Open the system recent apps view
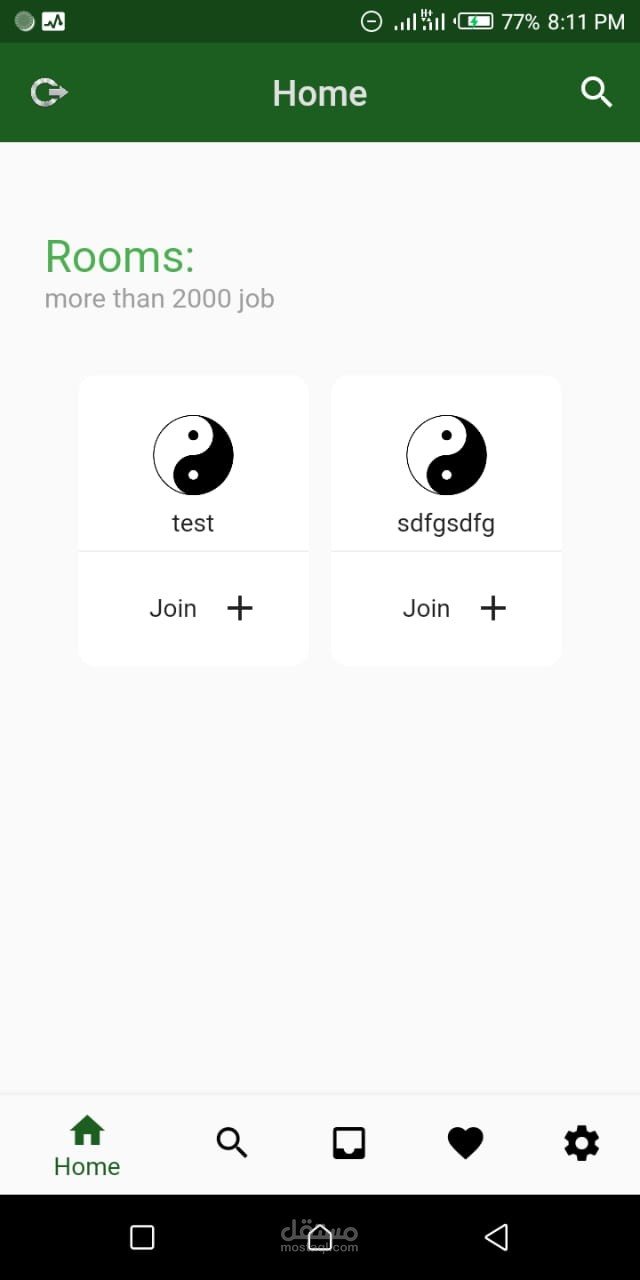 click(142, 1237)
